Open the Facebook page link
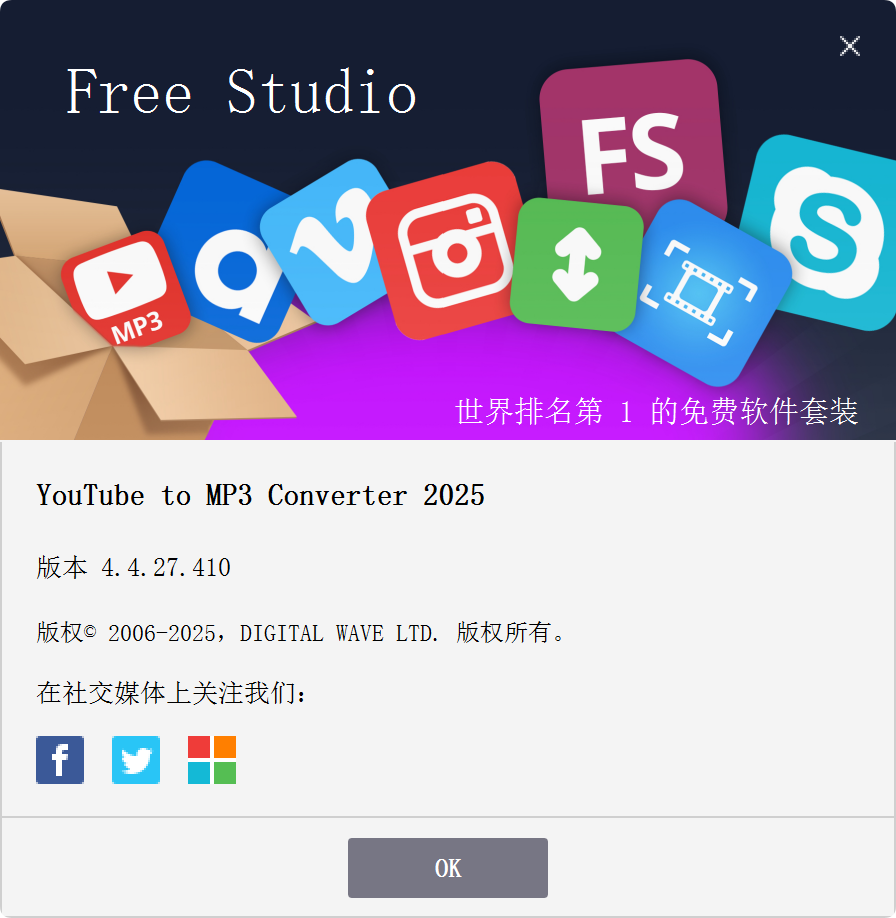The image size is (896, 918). click(60, 760)
